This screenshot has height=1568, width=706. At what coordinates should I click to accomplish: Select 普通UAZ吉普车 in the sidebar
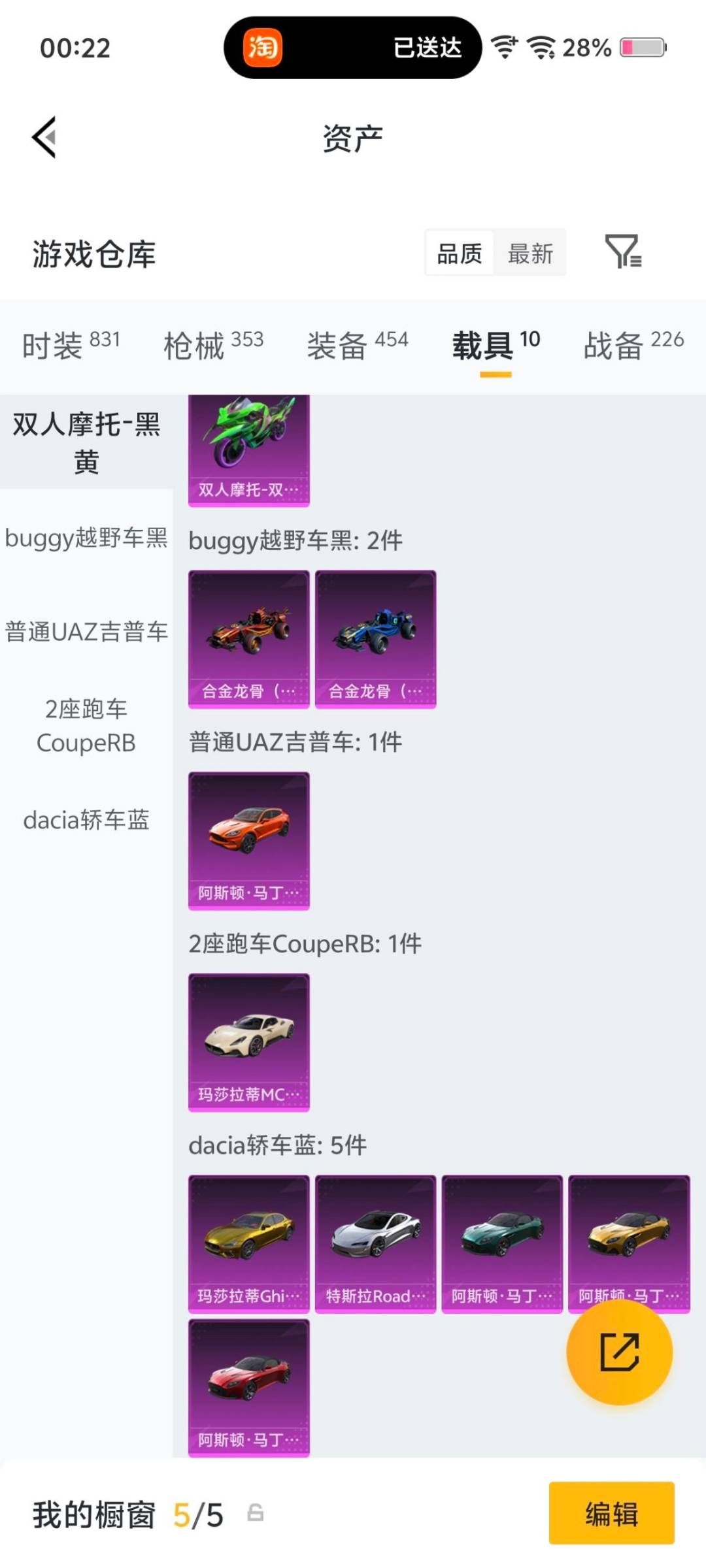[x=85, y=632]
